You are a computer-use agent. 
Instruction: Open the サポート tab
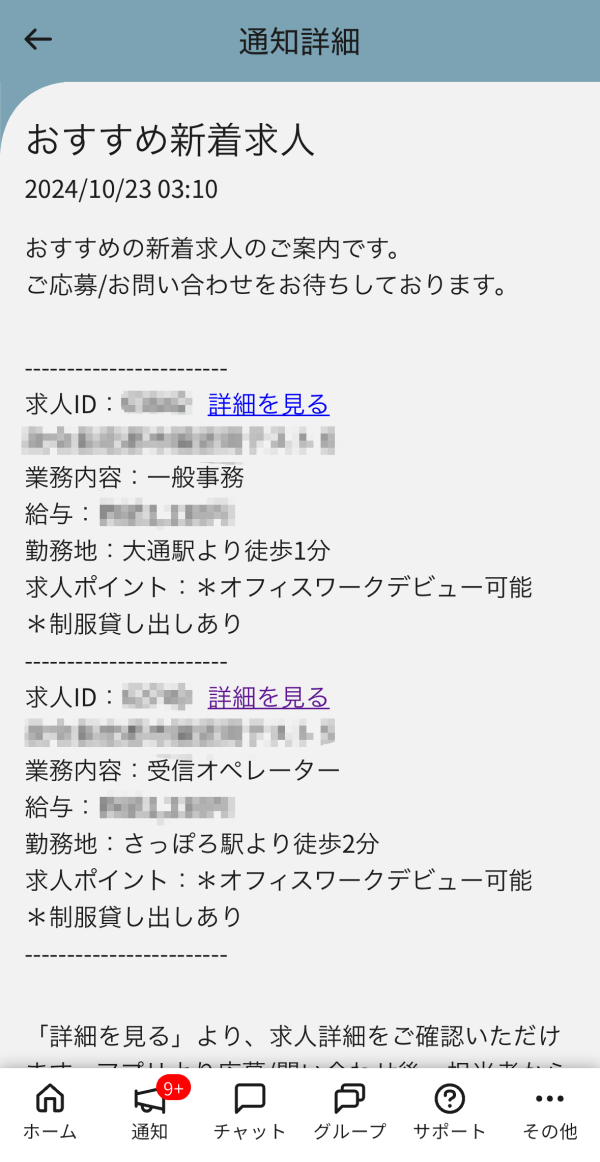[449, 1111]
